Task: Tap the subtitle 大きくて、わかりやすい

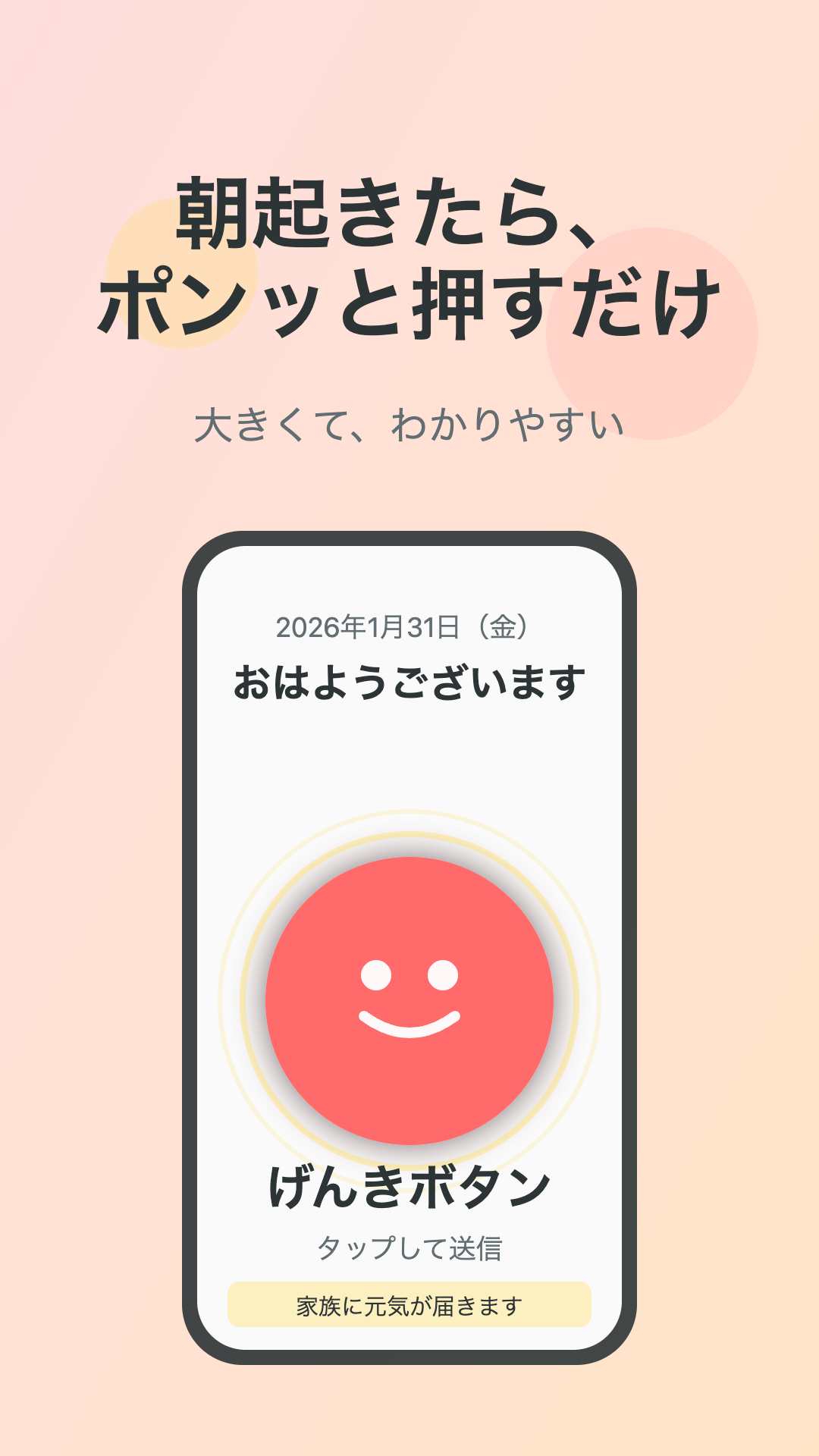Action: click(x=409, y=422)
